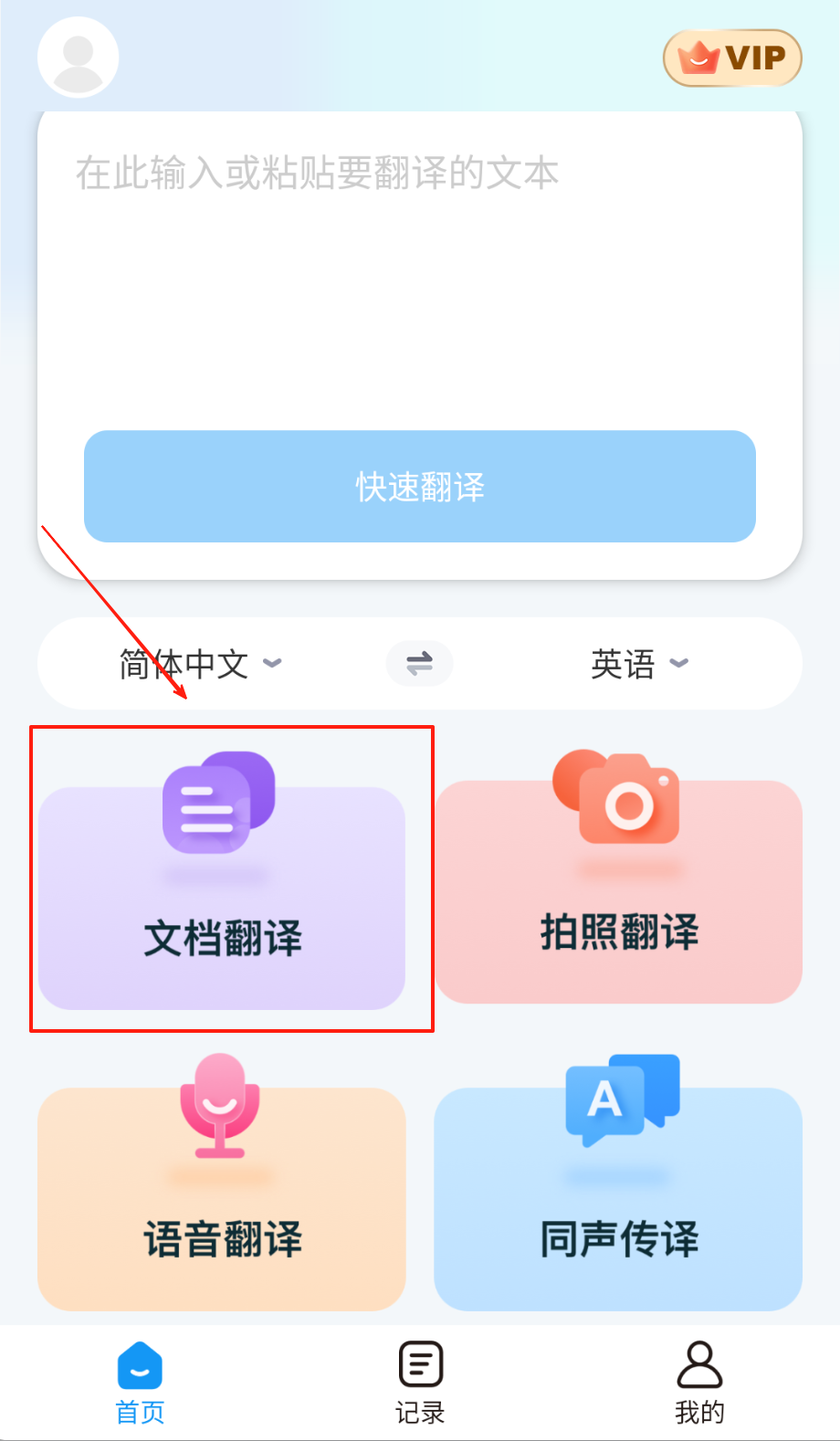The image size is (840, 1441).
Task: Tap the 快速翻译 button
Action: (420, 487)
